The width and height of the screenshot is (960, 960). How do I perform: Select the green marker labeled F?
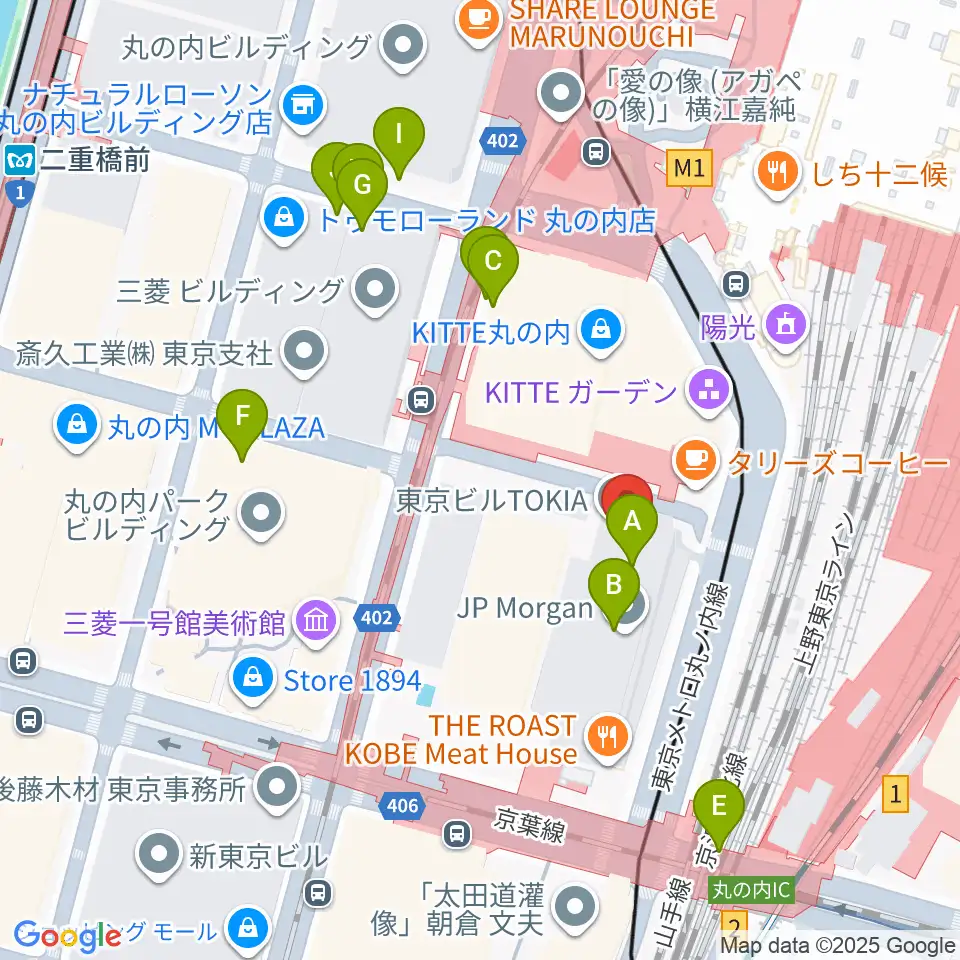tap(242, 421)
